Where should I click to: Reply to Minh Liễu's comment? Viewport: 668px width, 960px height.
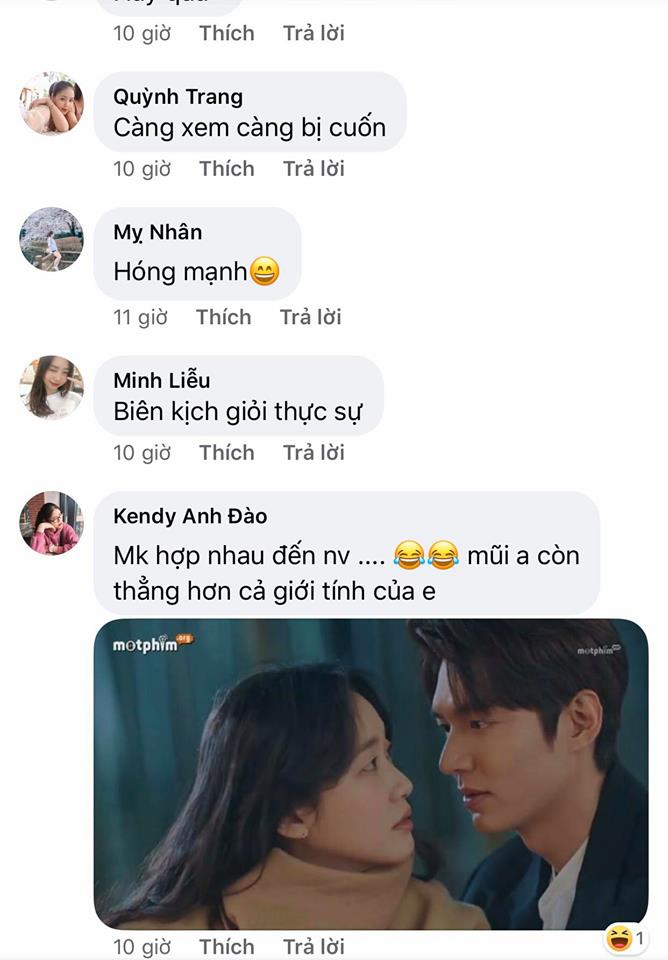tap(313, 453)
